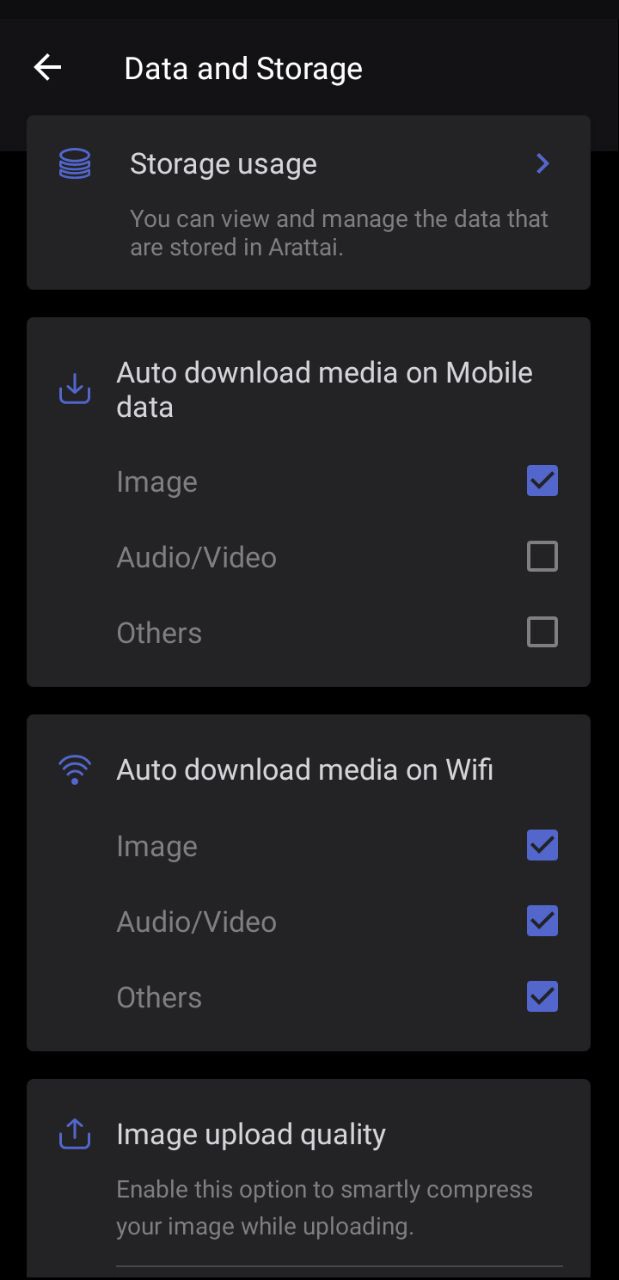Disable Image auto download on Wifi
Image resolution: width=619 pixels, height=1280 pixels.
[542, 846]
